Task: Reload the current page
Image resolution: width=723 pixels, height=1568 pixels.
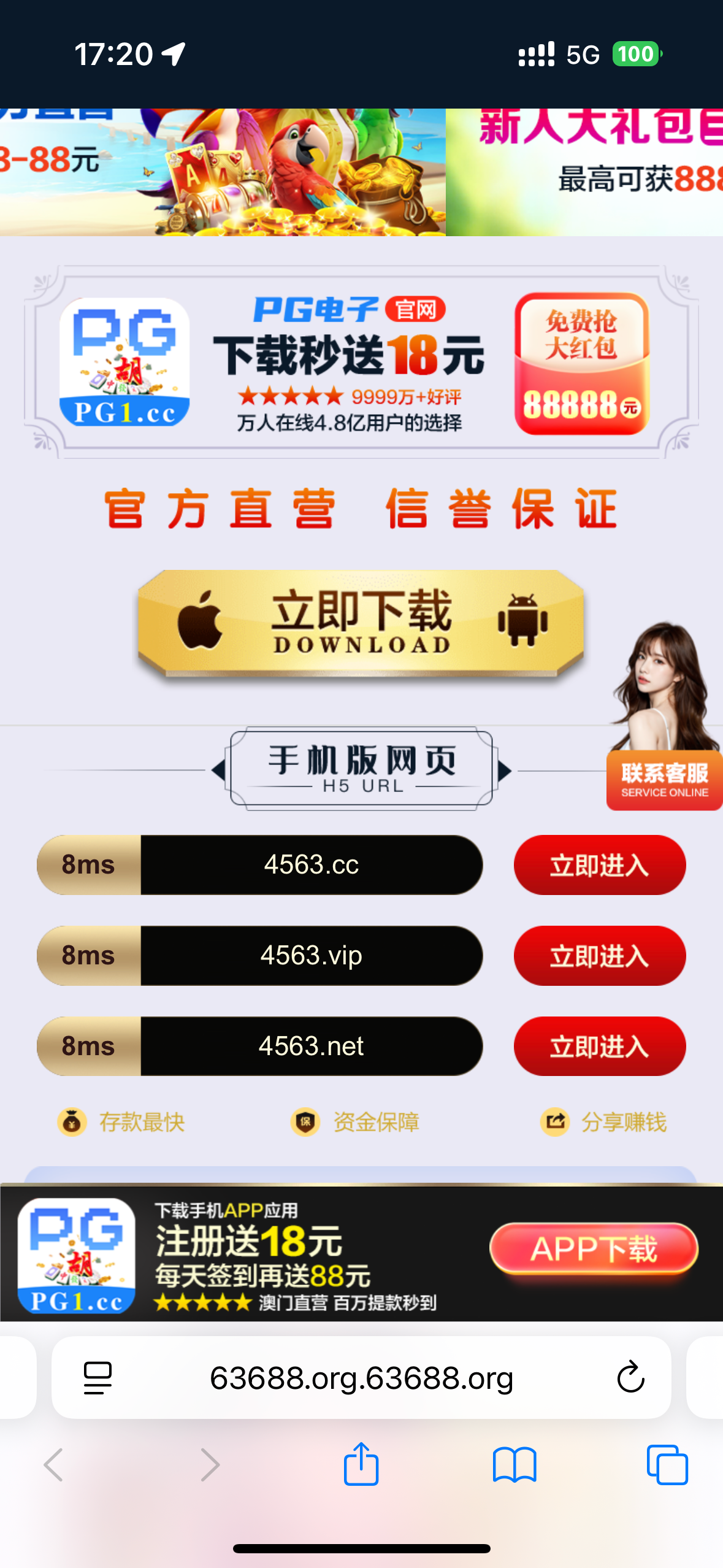Action: tap(630, 1378)
